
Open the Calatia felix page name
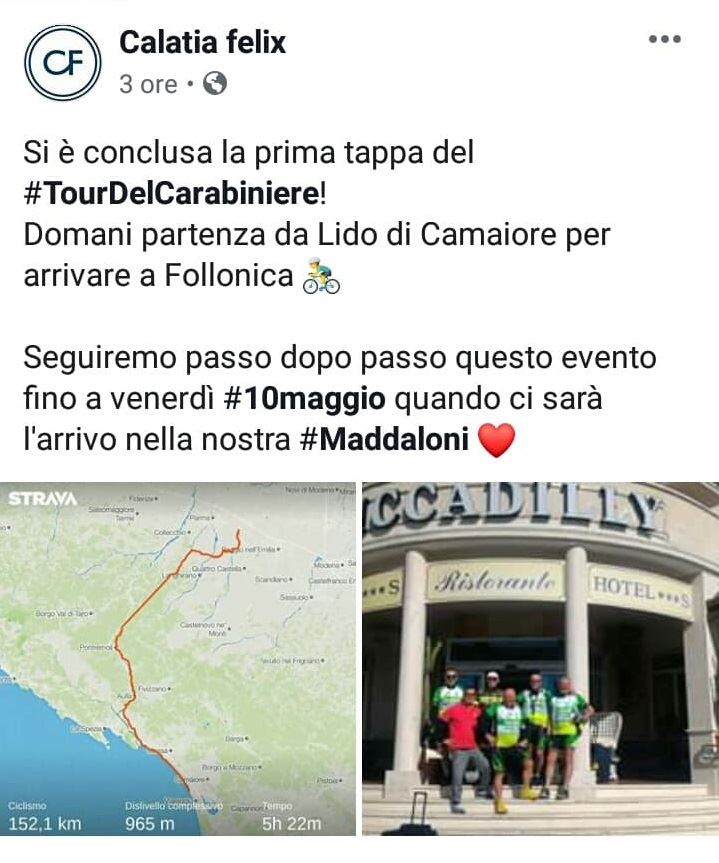[x=202, y=42]
